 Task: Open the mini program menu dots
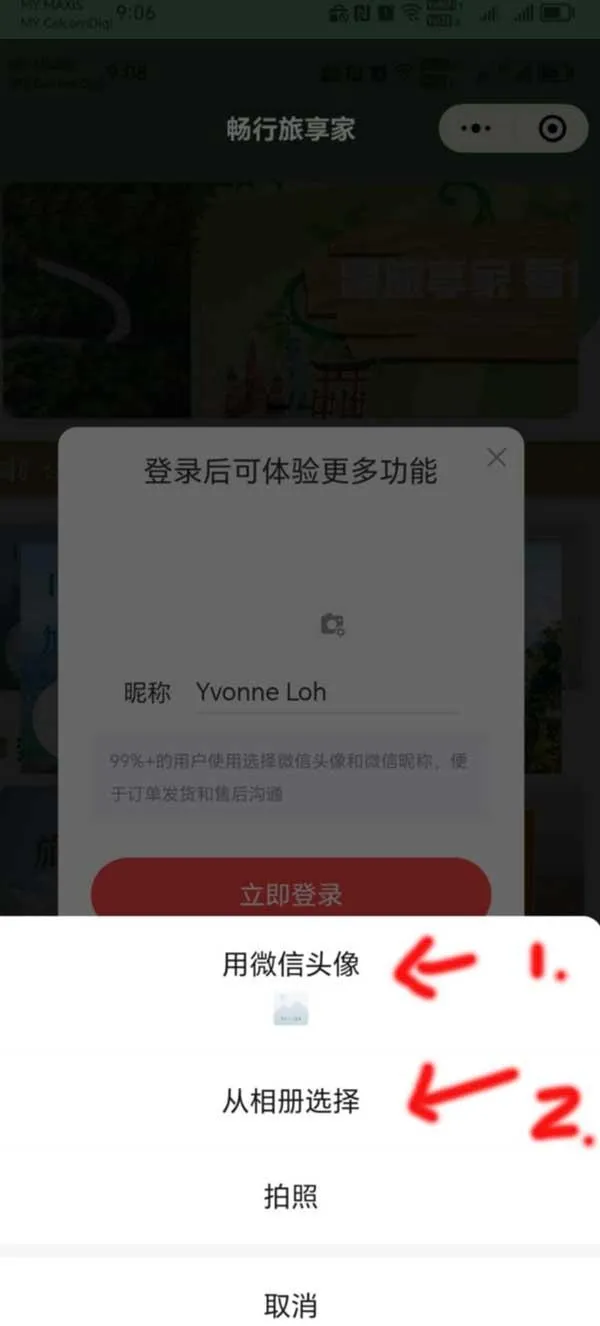coord(476,129)
